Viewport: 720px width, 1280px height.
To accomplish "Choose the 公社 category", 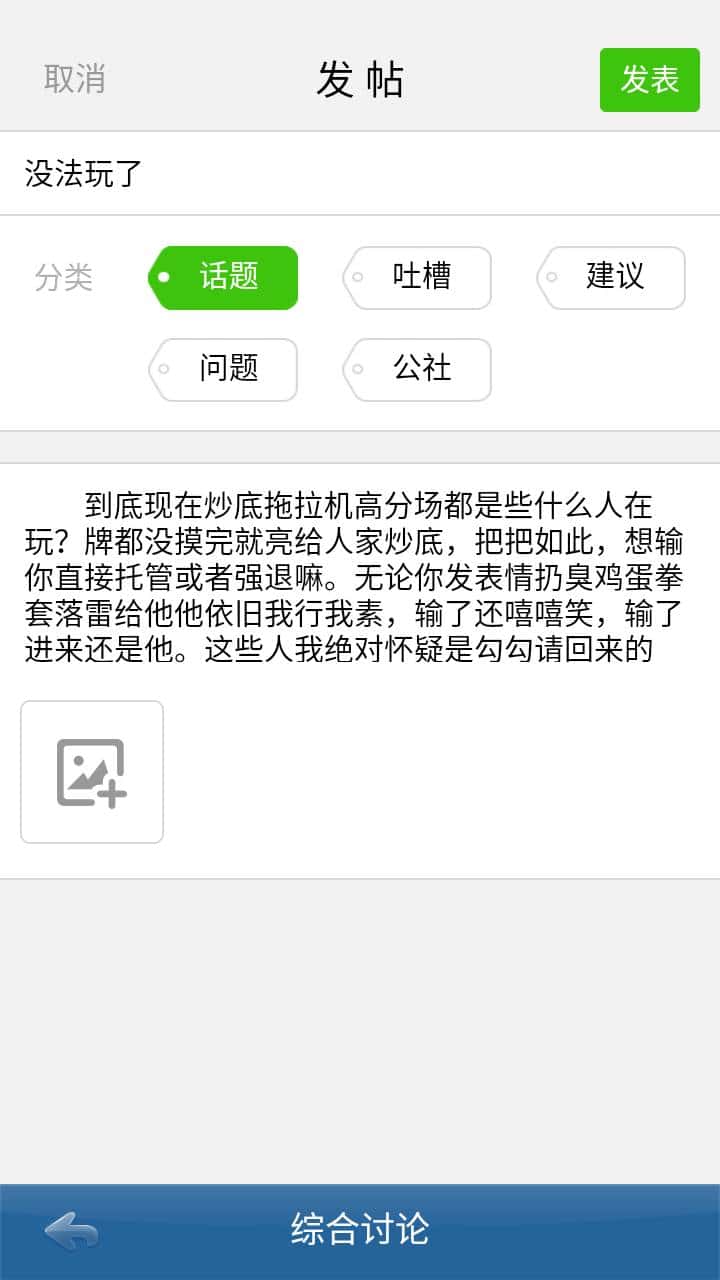I will (x=418, y=369).
